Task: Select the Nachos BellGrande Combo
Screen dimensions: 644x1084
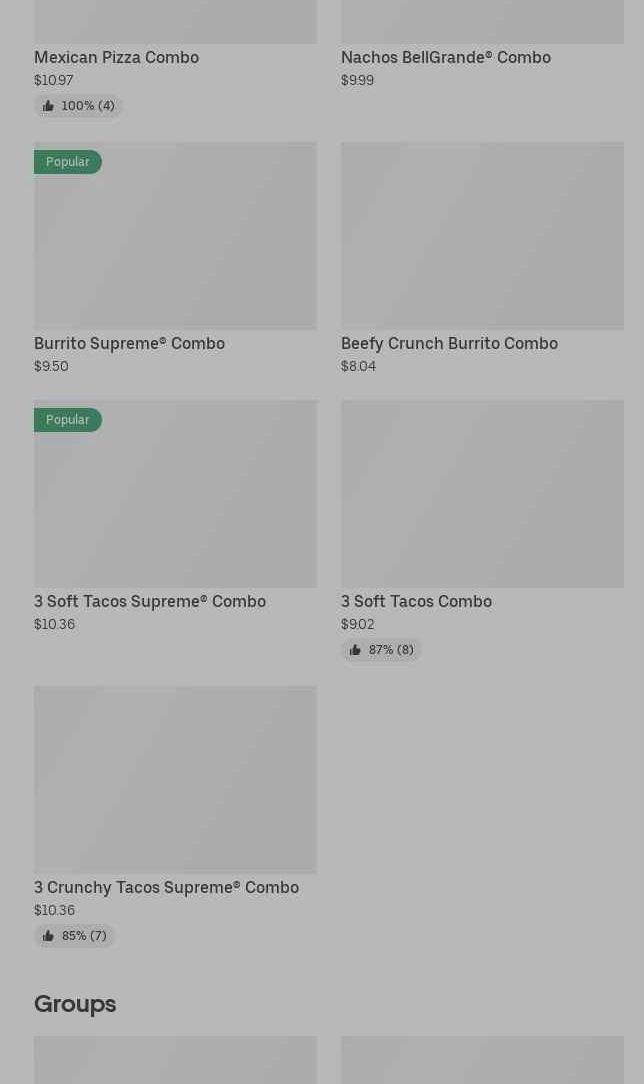Action: pyautogui.click(x=445, y=57)
